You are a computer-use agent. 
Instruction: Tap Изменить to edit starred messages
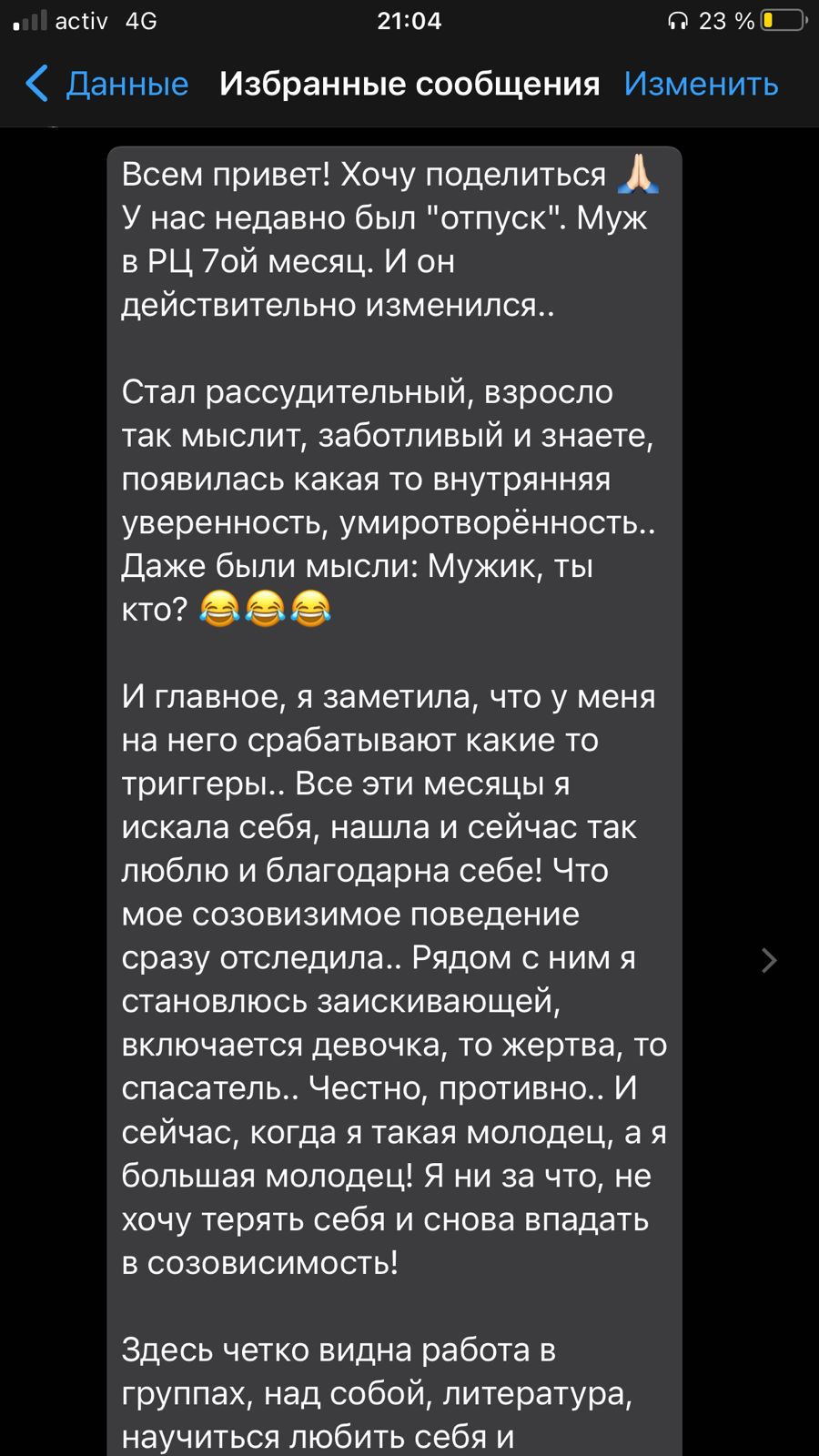[701, 84]
